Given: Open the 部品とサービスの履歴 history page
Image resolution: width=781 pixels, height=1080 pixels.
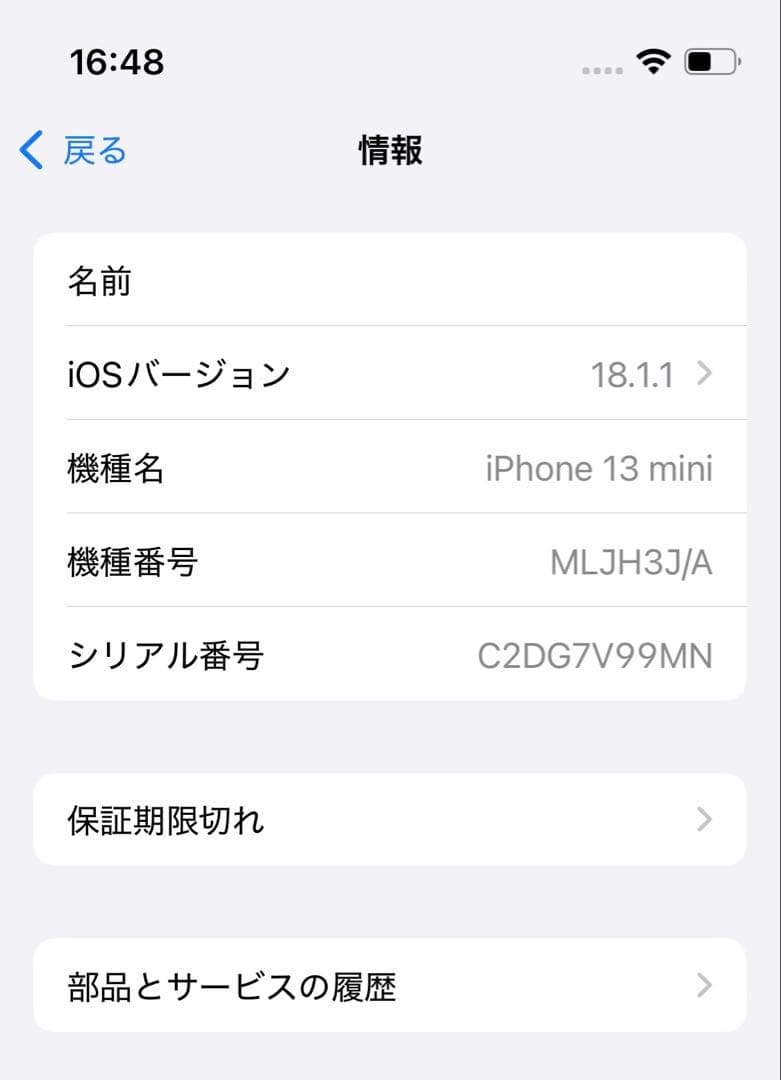Looking at the screenshot, I should [x=390, y=987].
